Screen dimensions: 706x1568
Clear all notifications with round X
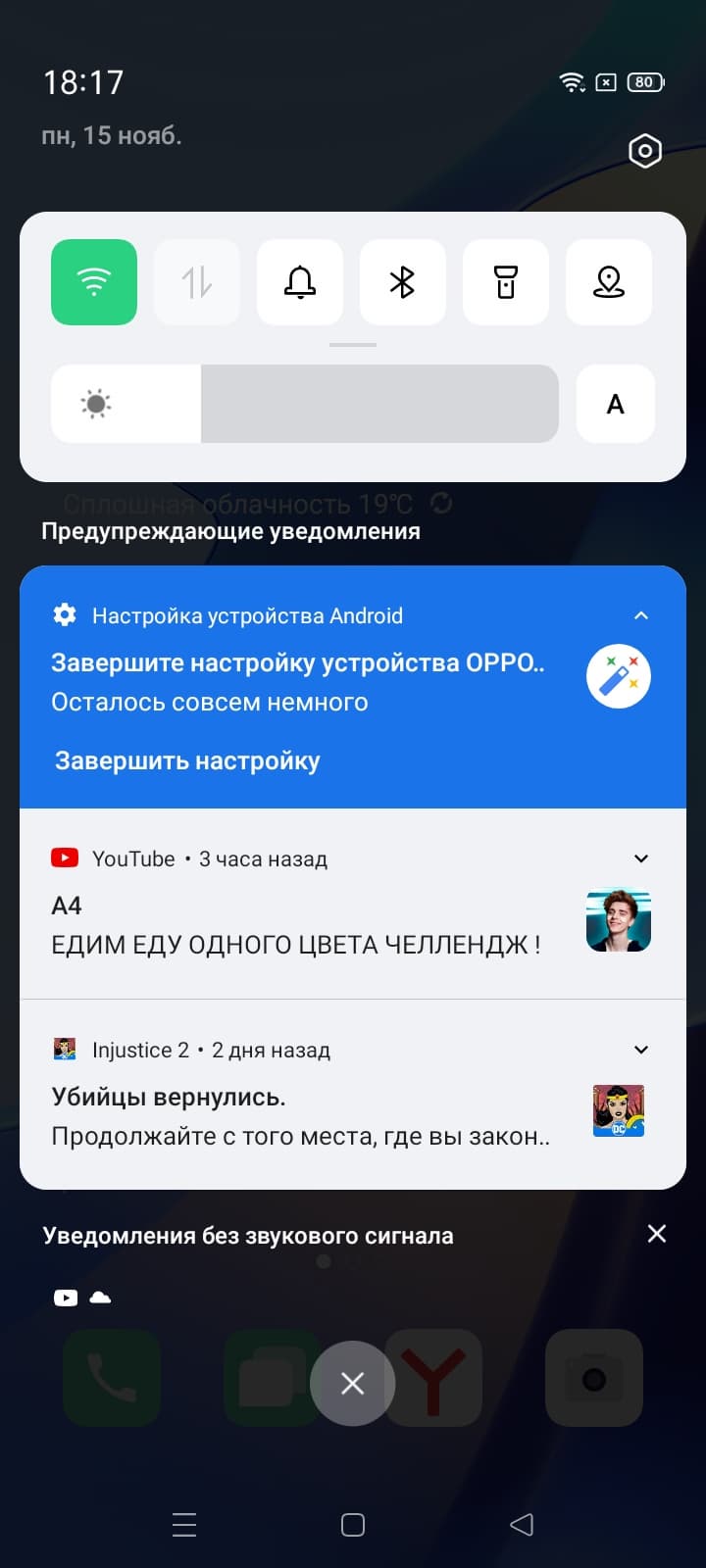point(353,1383)
